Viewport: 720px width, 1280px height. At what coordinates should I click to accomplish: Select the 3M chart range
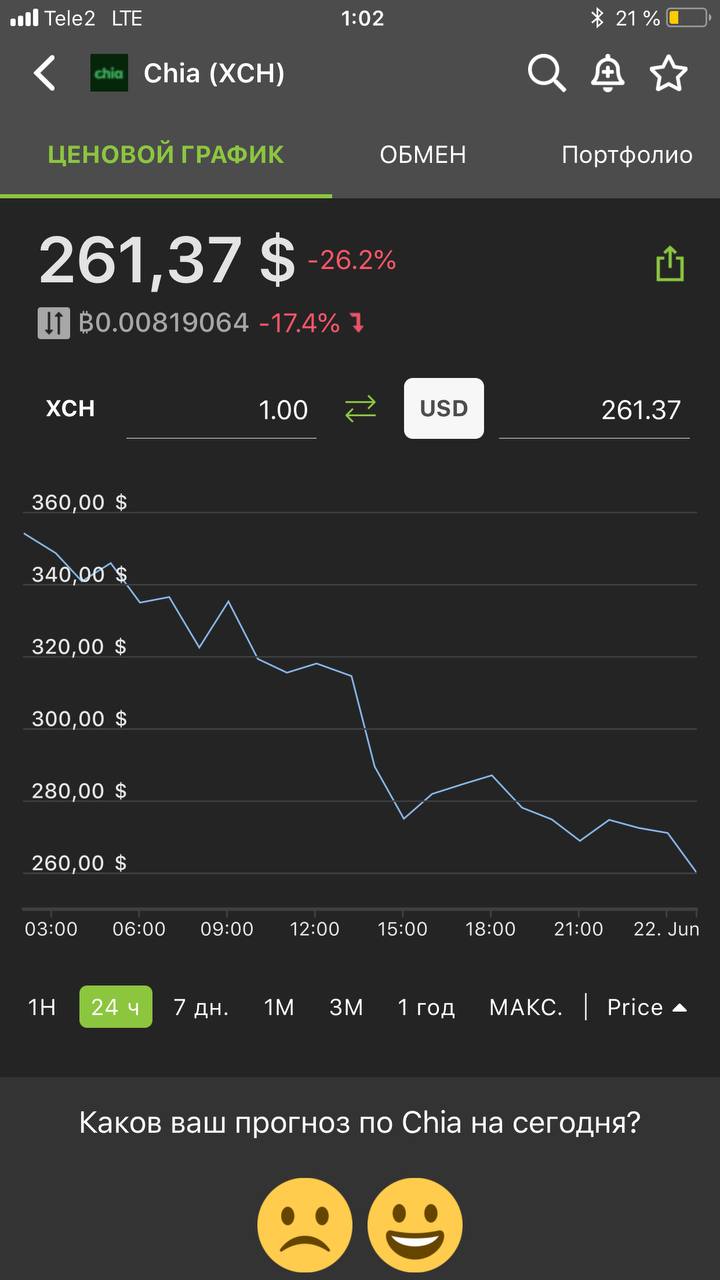[x=346, y=1007]
